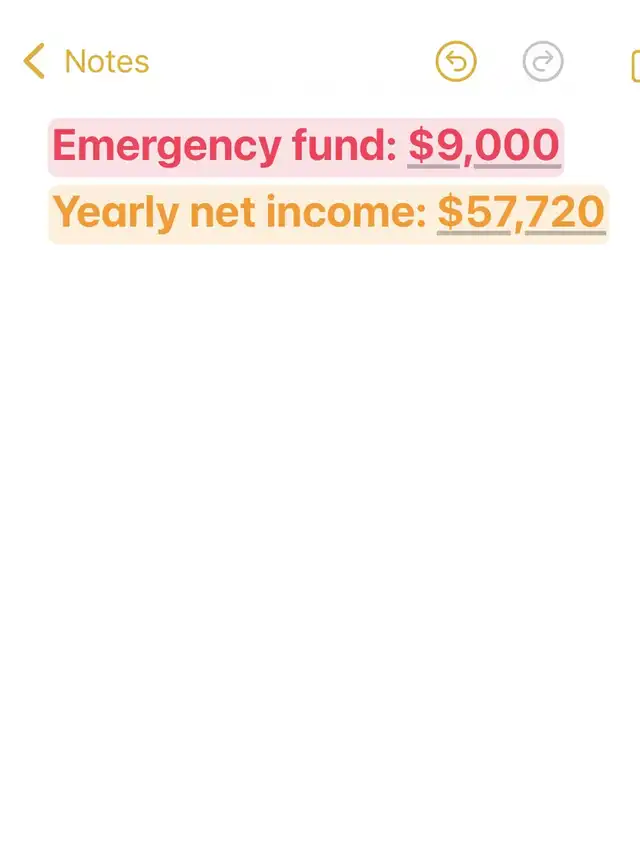Open the underlined $57,720 amount
This screenshot has height=853, width=640.
point(521,212)
